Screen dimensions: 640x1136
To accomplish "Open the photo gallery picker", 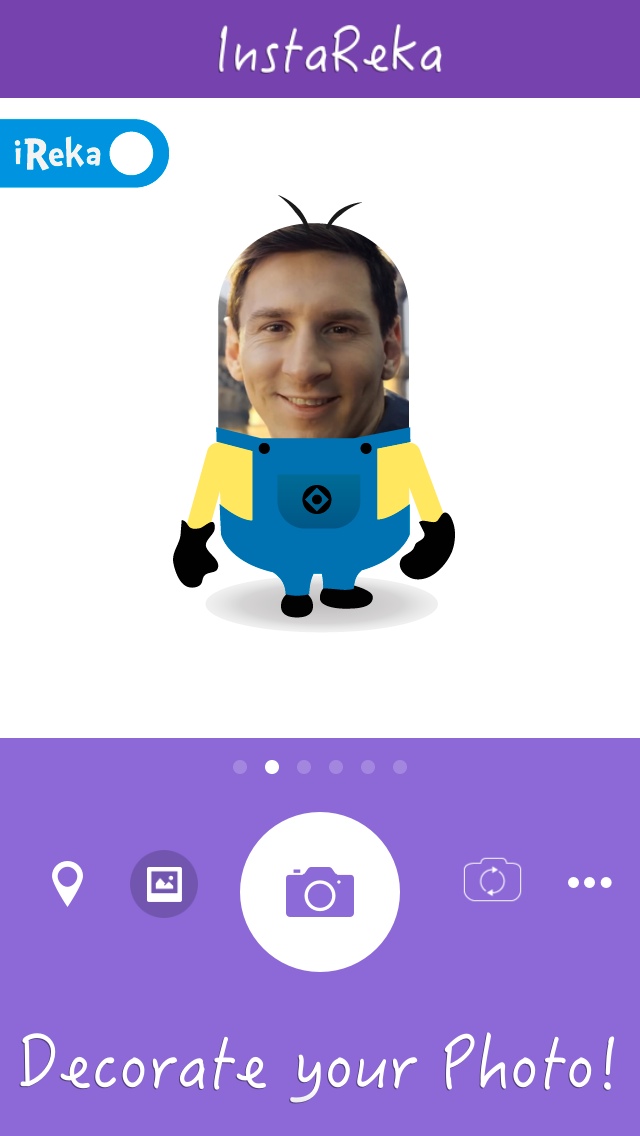I will coord(164,884).
